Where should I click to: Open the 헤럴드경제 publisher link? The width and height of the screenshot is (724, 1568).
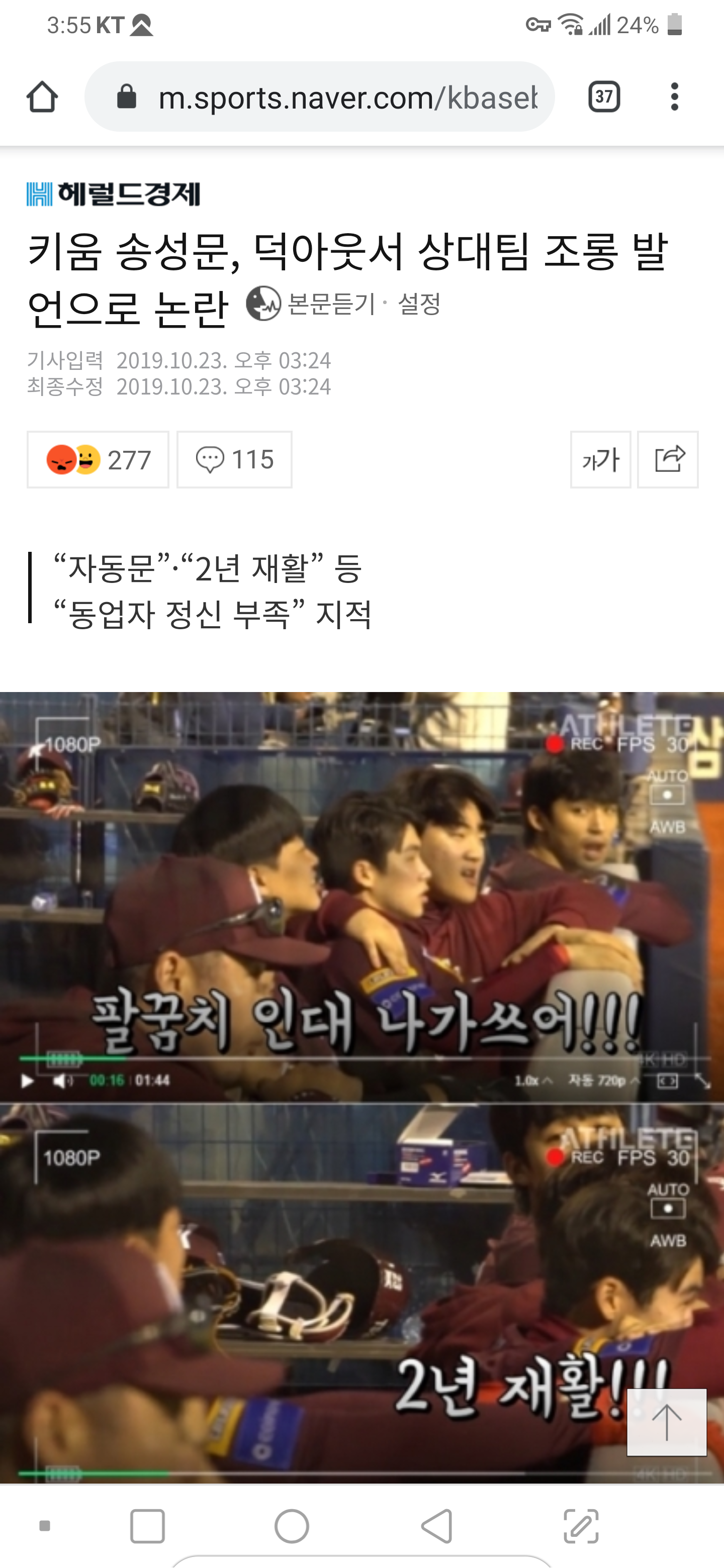[114, 194]
